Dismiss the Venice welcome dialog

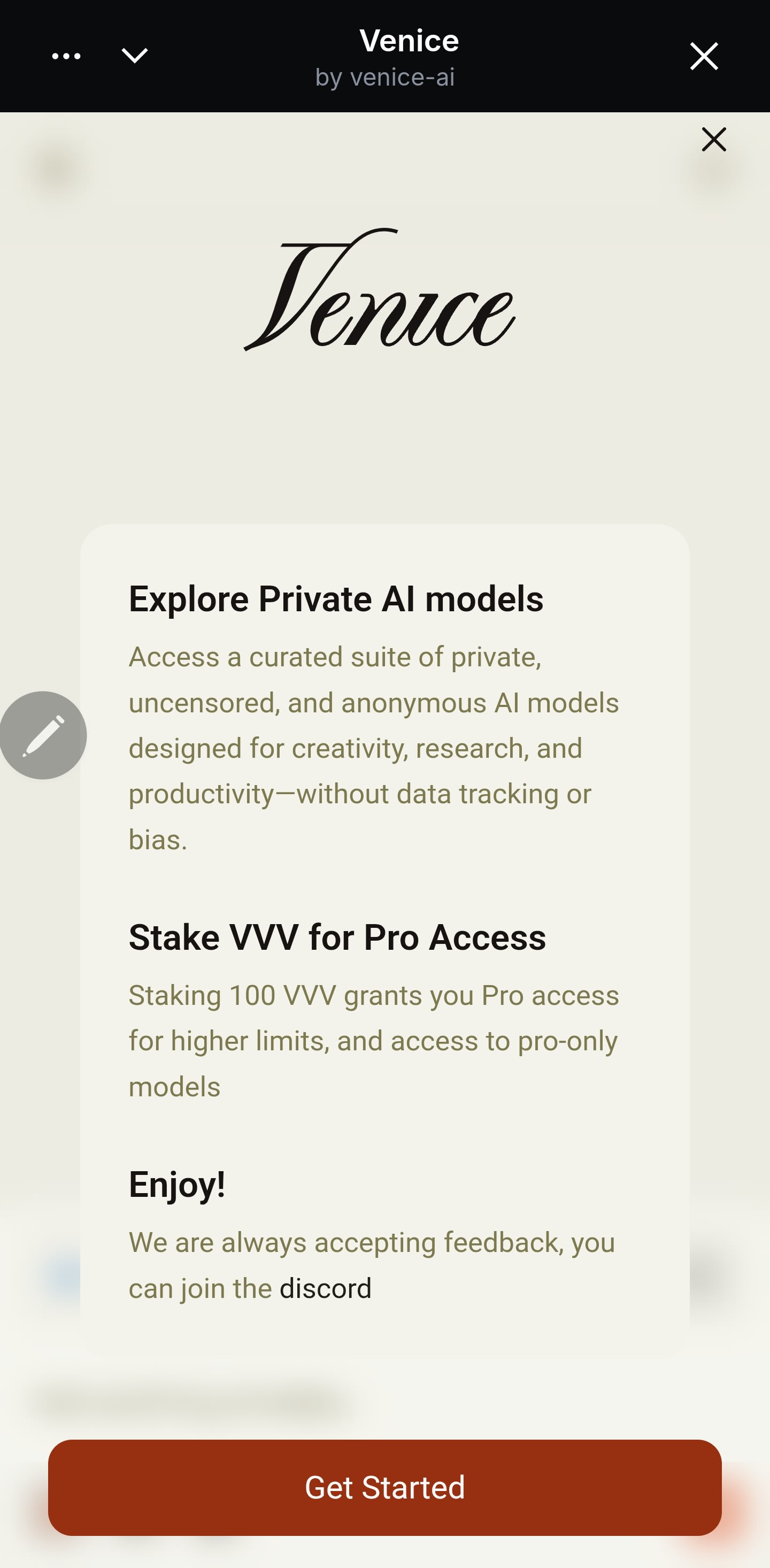pos(713,140)
